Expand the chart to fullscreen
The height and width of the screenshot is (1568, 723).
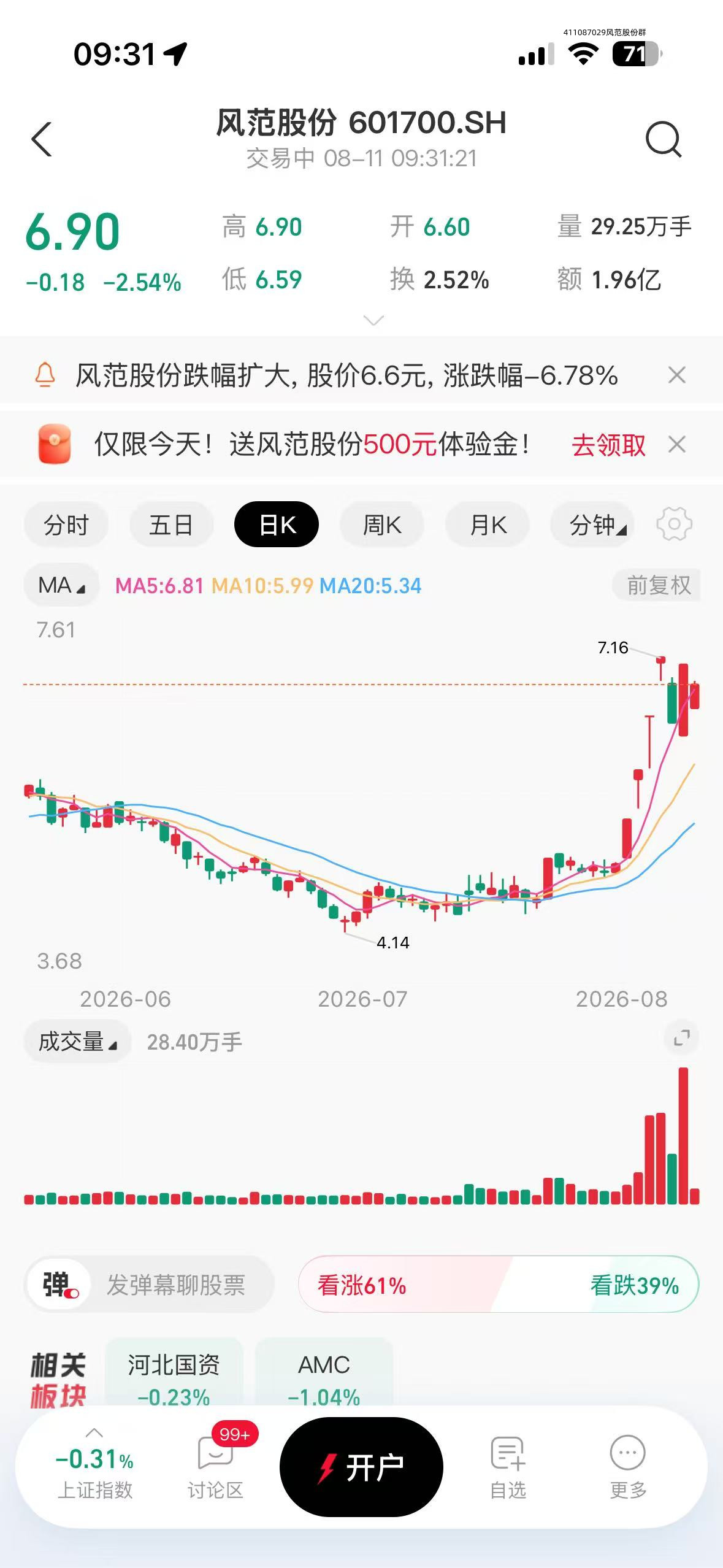click(x=682, y=1038)
